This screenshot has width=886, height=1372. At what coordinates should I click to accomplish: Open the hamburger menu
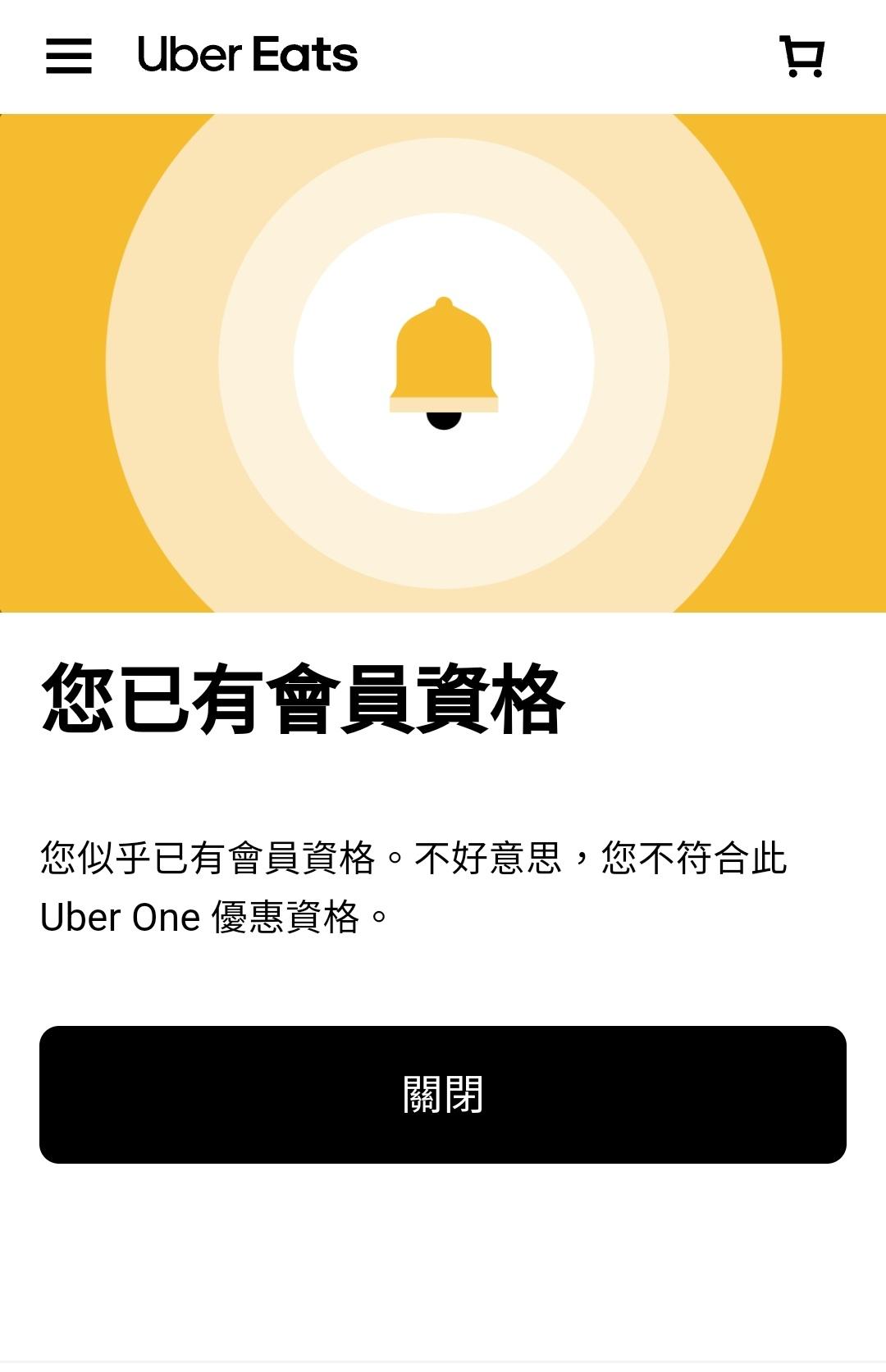click(69, 56)
